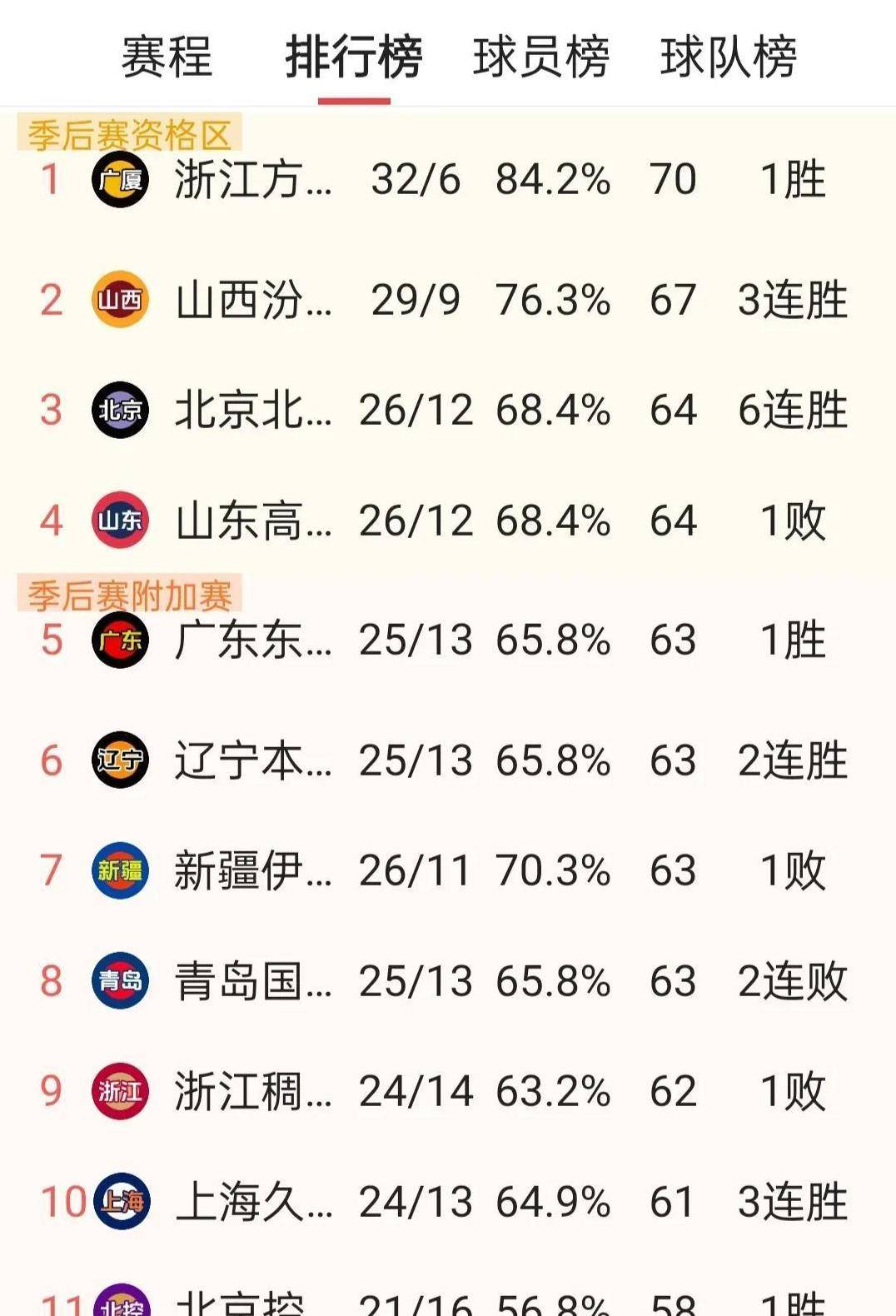Open the 青岛 team crest icon
Image resolution: width=896 pixels, height=1316 pixels.
119,981
